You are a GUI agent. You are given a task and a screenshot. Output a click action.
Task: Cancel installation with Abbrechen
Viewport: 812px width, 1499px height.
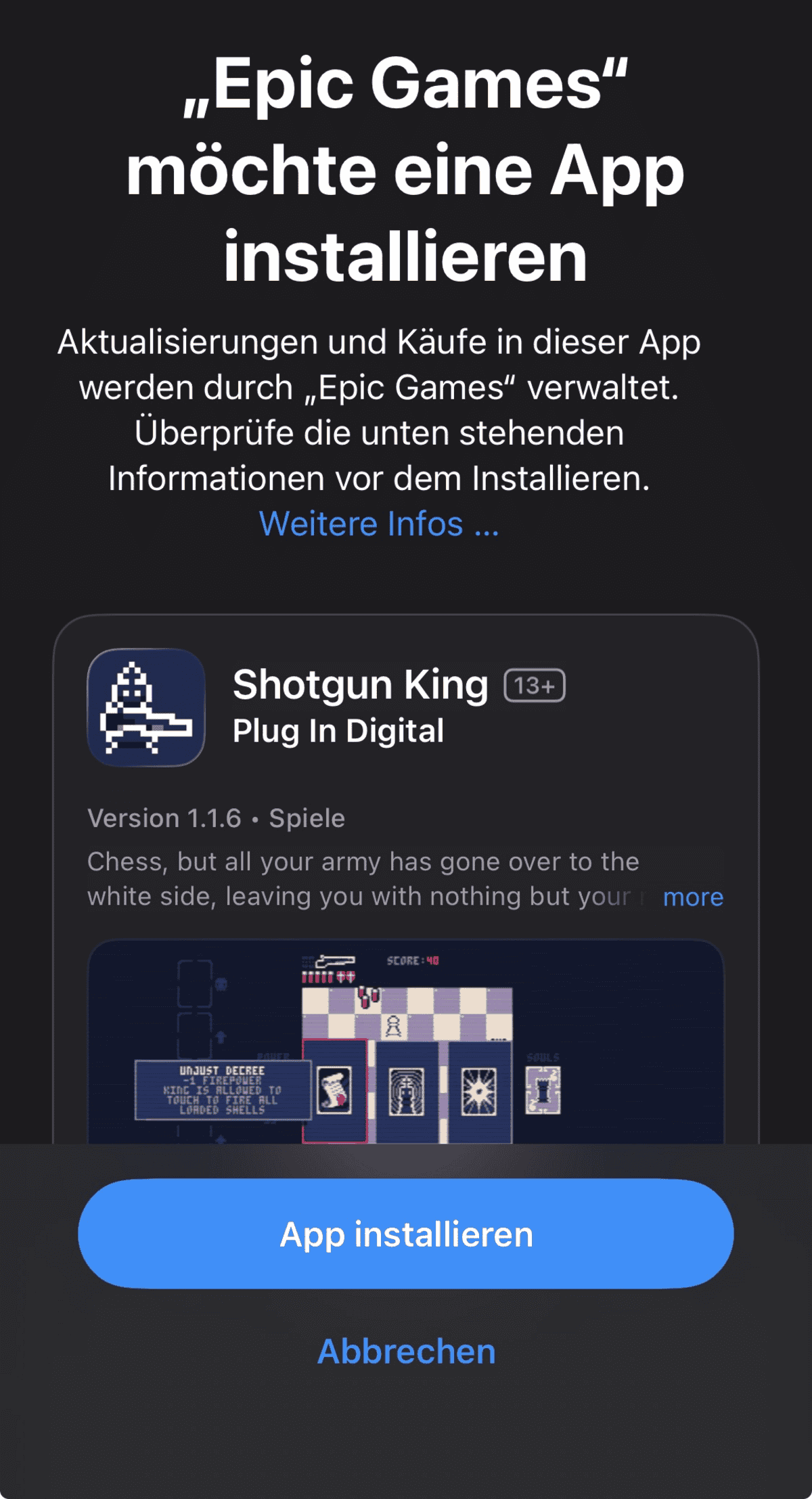[406, 1351]
